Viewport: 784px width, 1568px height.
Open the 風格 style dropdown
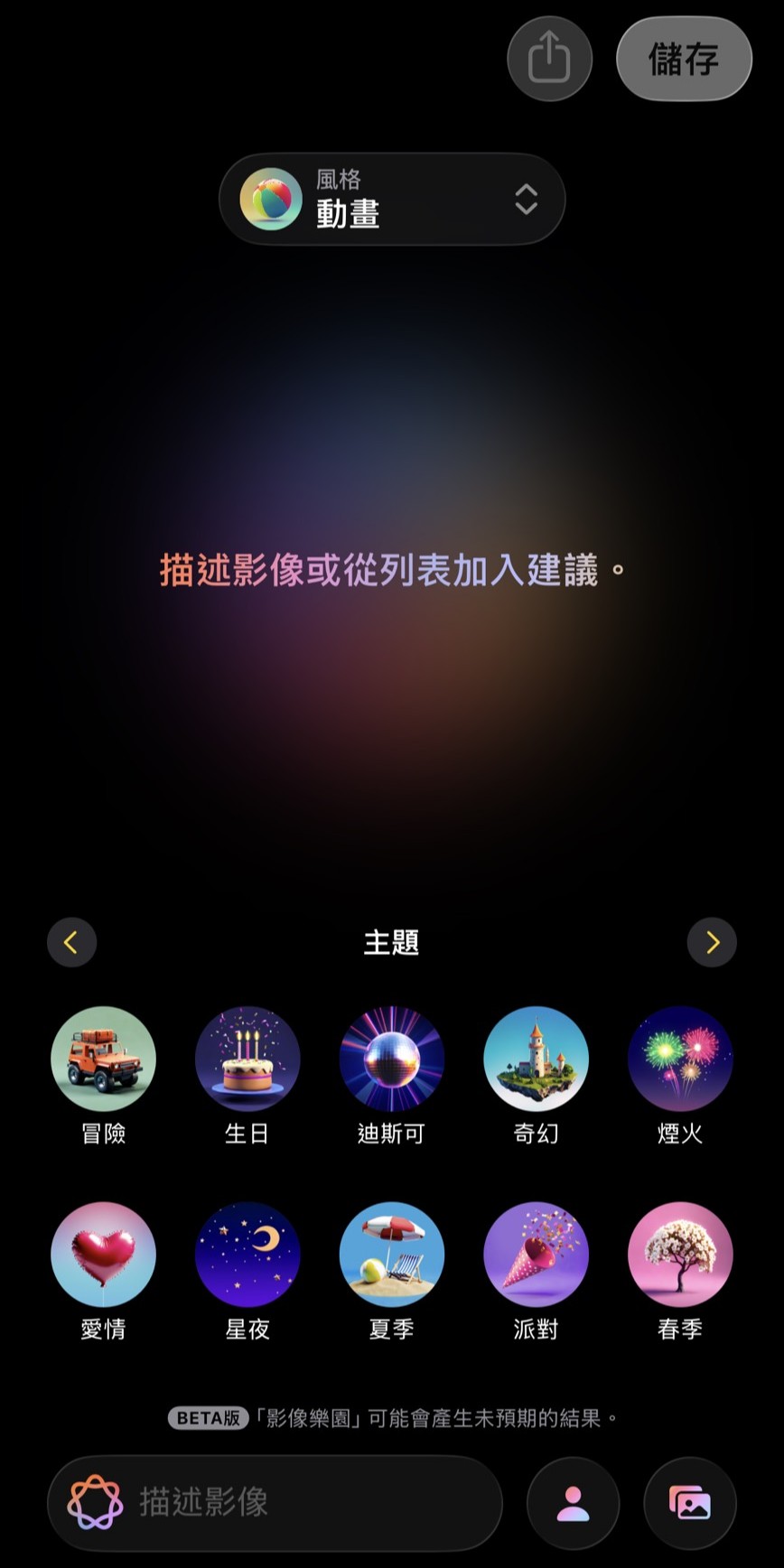tap(392, 199)
